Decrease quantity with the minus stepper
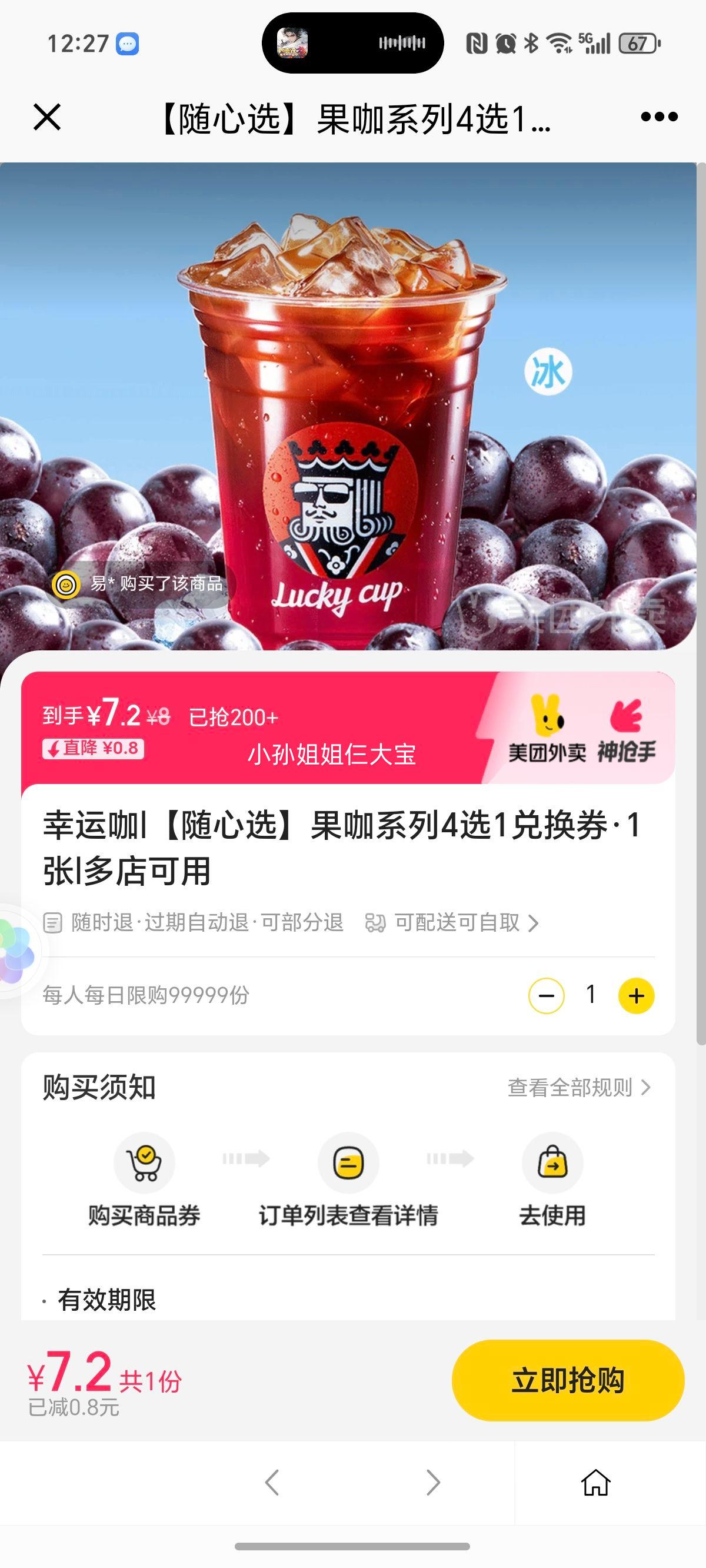This screenshot has width=706, height=1568. tap(547, 995)
